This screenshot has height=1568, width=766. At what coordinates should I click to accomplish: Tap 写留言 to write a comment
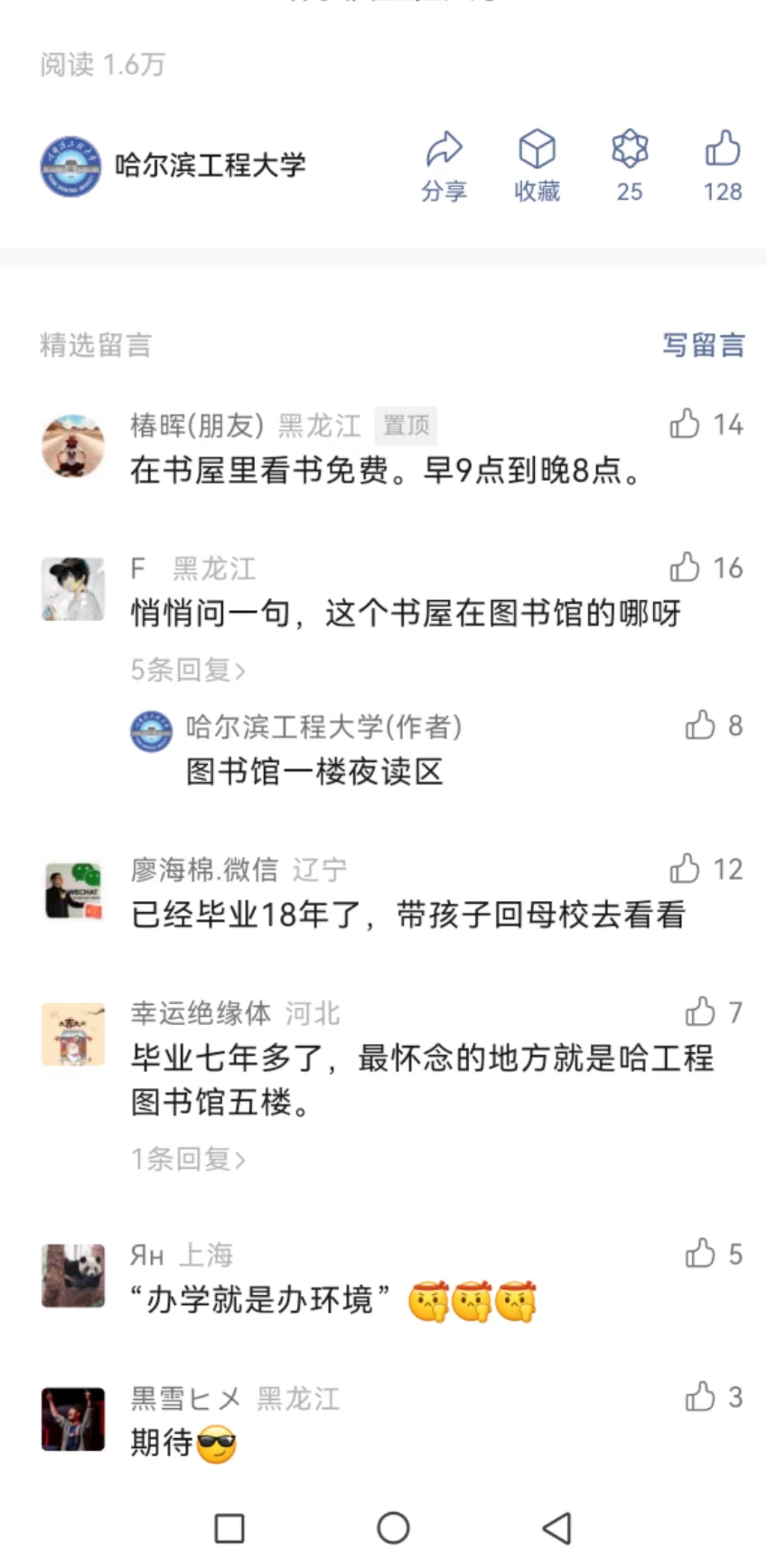tap(703, 345)
